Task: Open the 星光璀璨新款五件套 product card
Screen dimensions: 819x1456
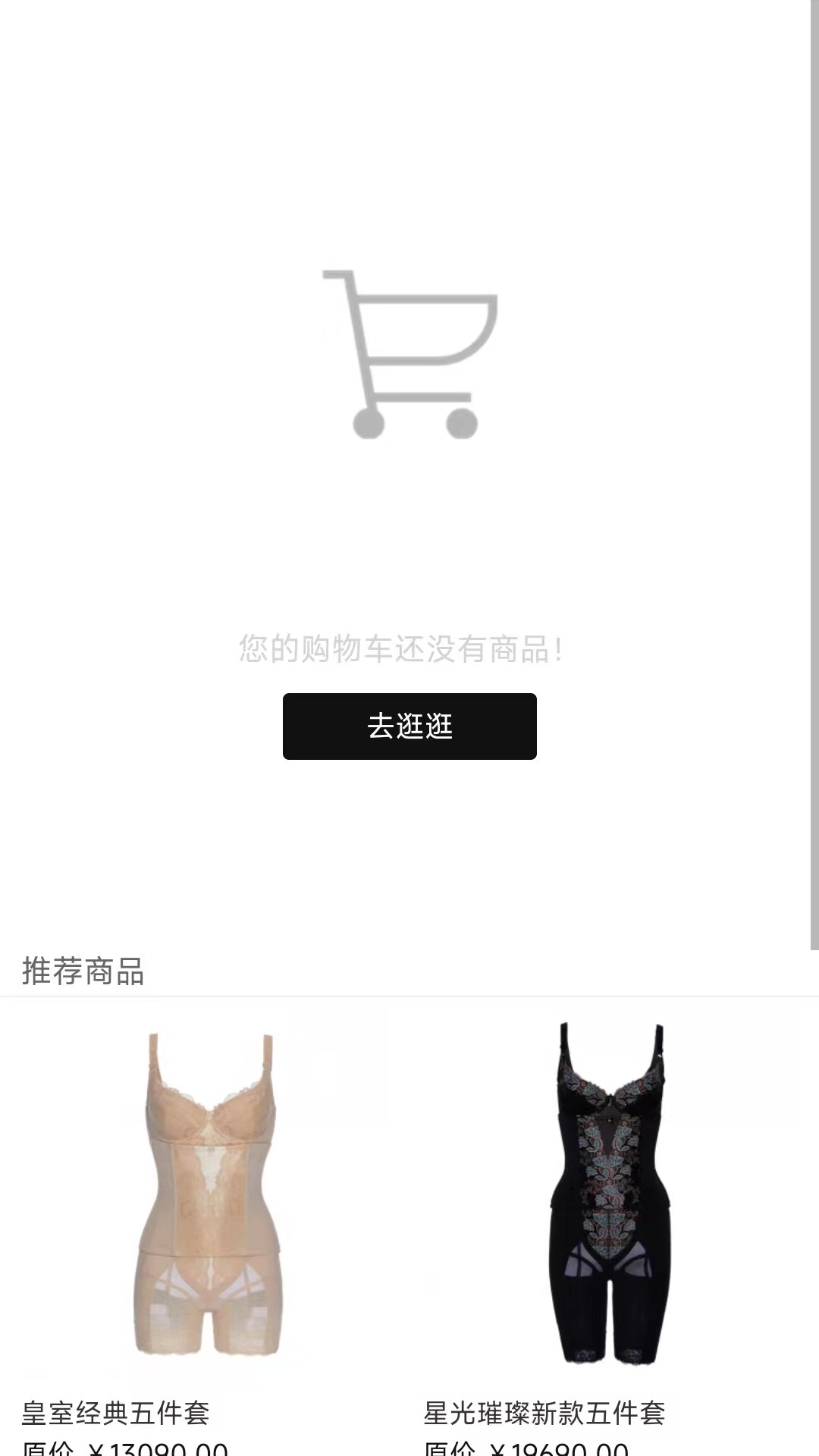Action: (x=610, y=1228)
